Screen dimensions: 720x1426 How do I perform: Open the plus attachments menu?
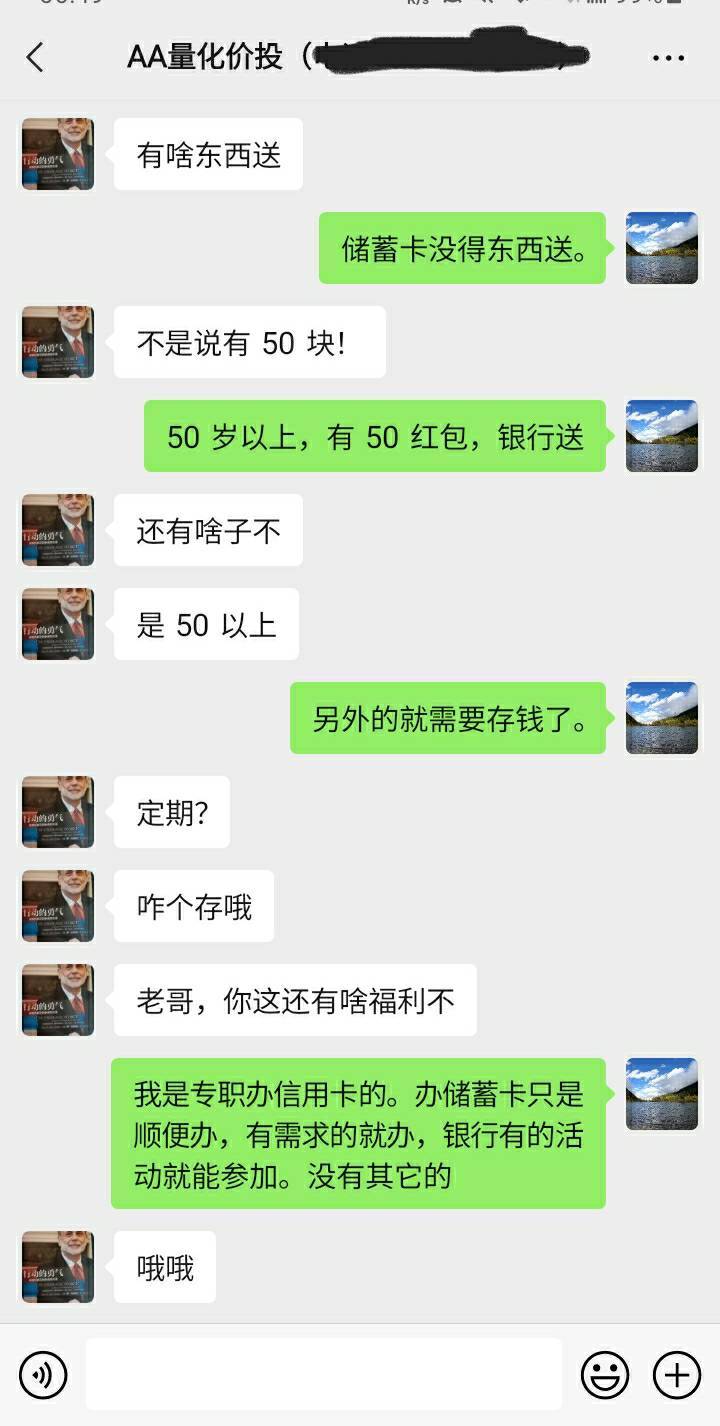(677, 1376)
